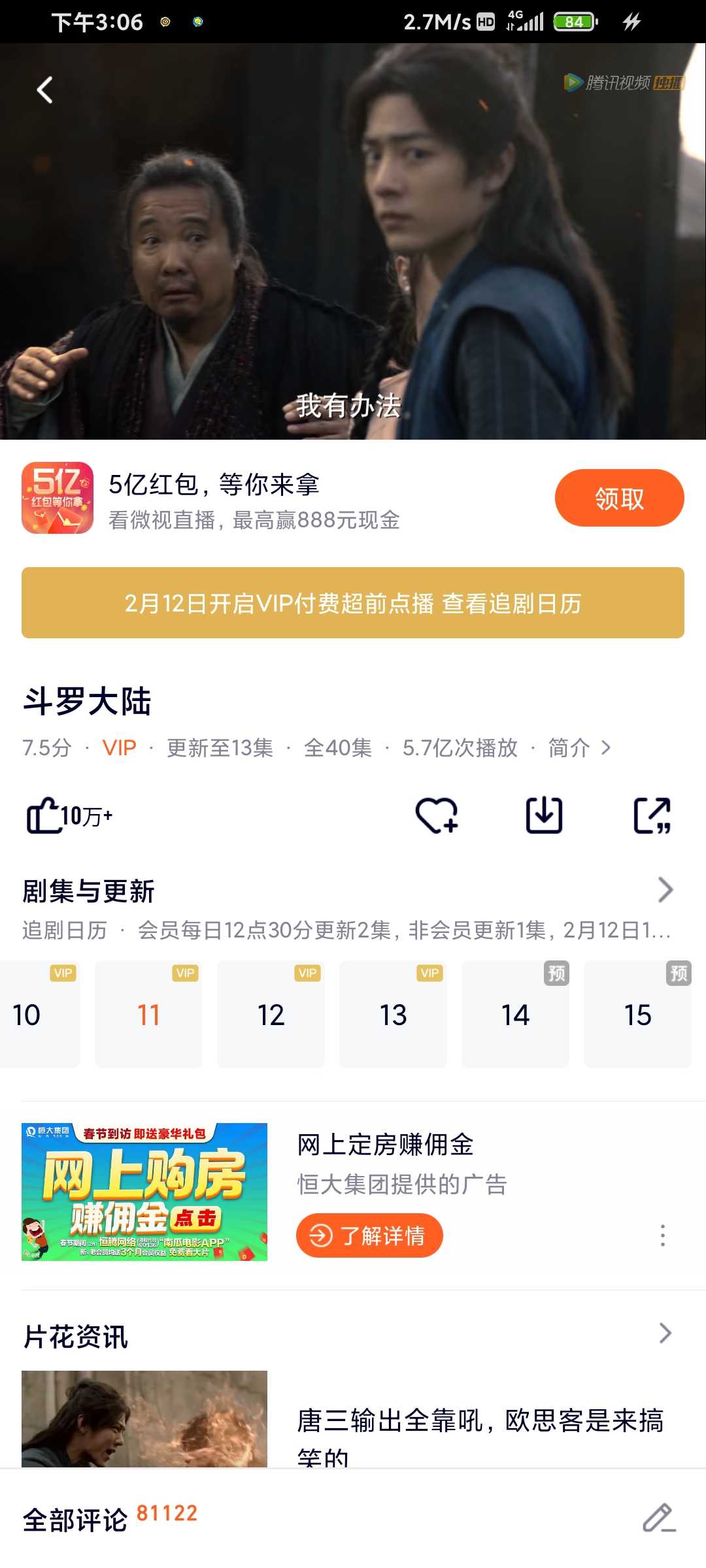This screenshot has width=706, height=1568.
Task: Open the 简介 show introduction
Action: click(x=579, y=747)
